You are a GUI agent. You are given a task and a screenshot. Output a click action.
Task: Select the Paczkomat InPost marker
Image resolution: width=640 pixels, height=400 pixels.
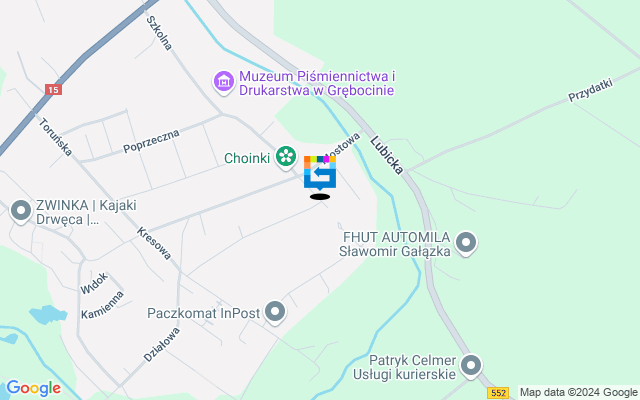[x=275, y=313]
